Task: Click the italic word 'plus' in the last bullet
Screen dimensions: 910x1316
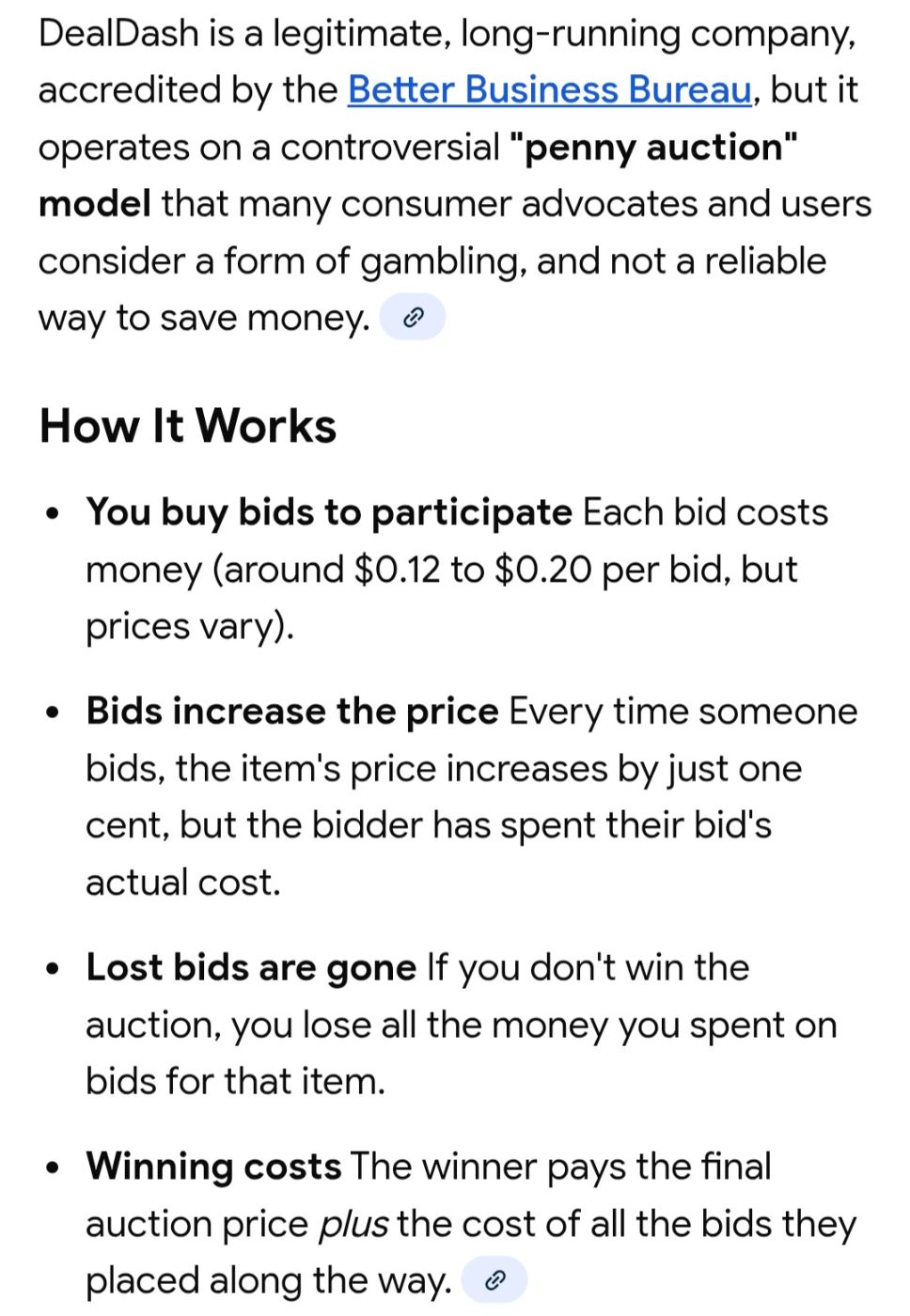Action: tap(357, 1223)
